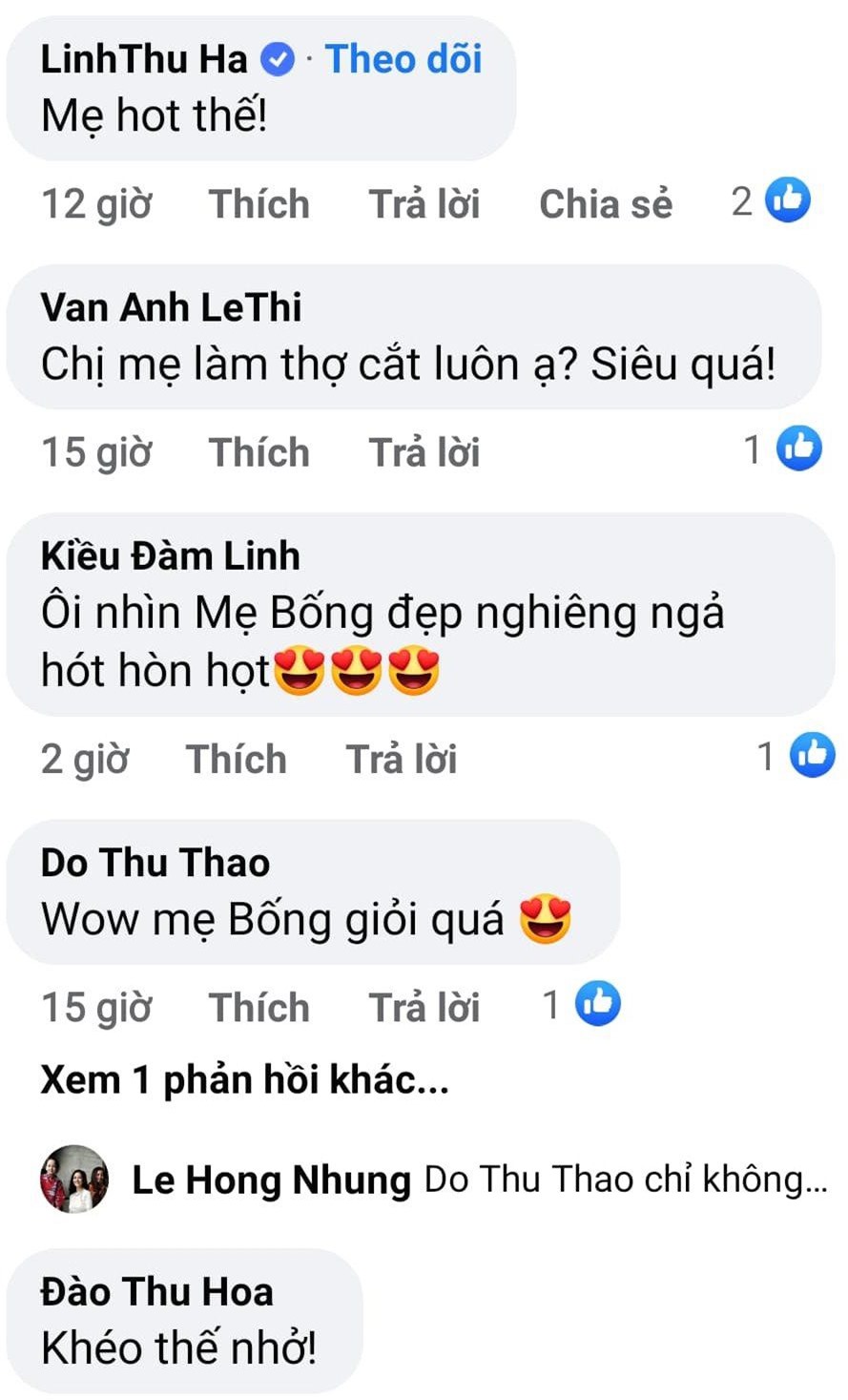Open LinhThu Ha's profile name
848x1400 pixels.
coord(144,59)
